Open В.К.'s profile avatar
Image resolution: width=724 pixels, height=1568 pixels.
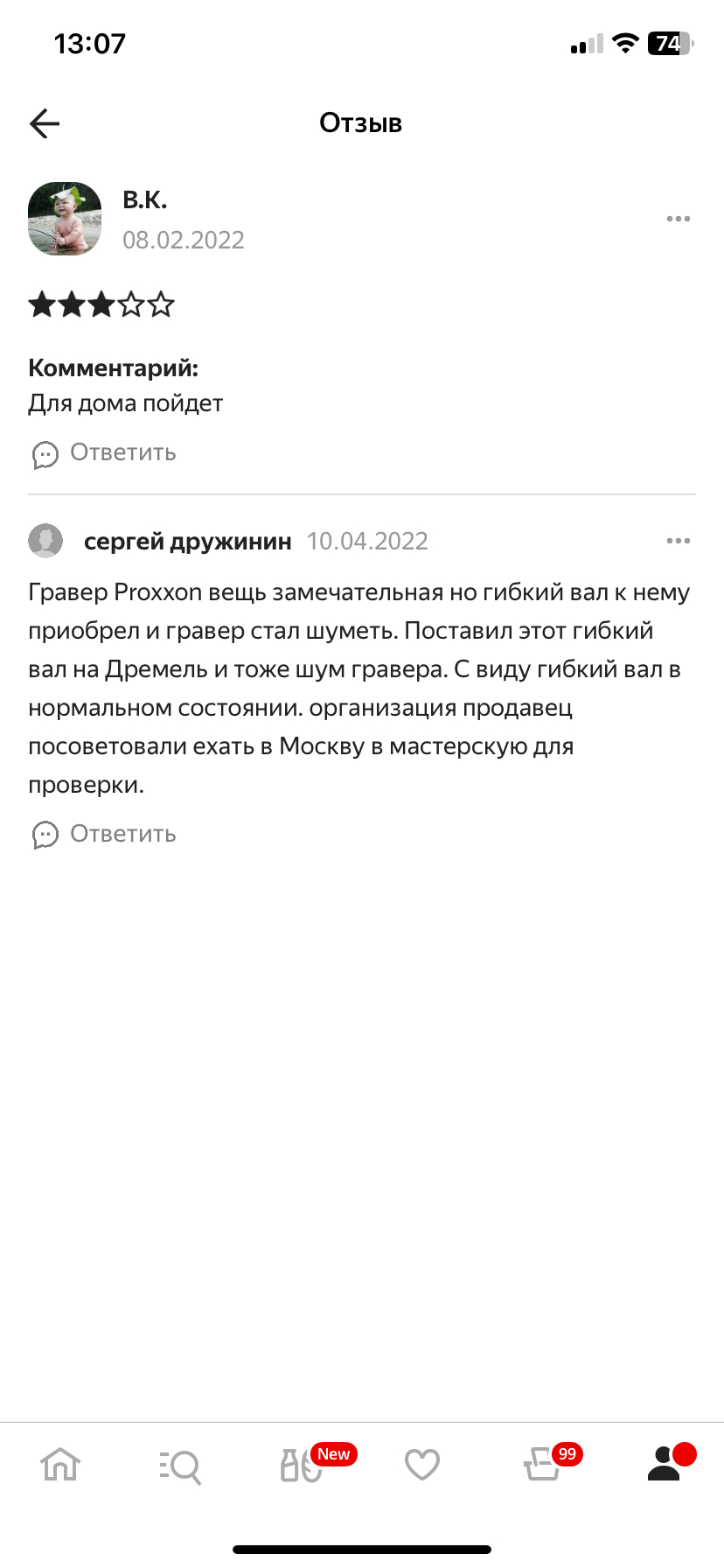(x=65, y=219)
